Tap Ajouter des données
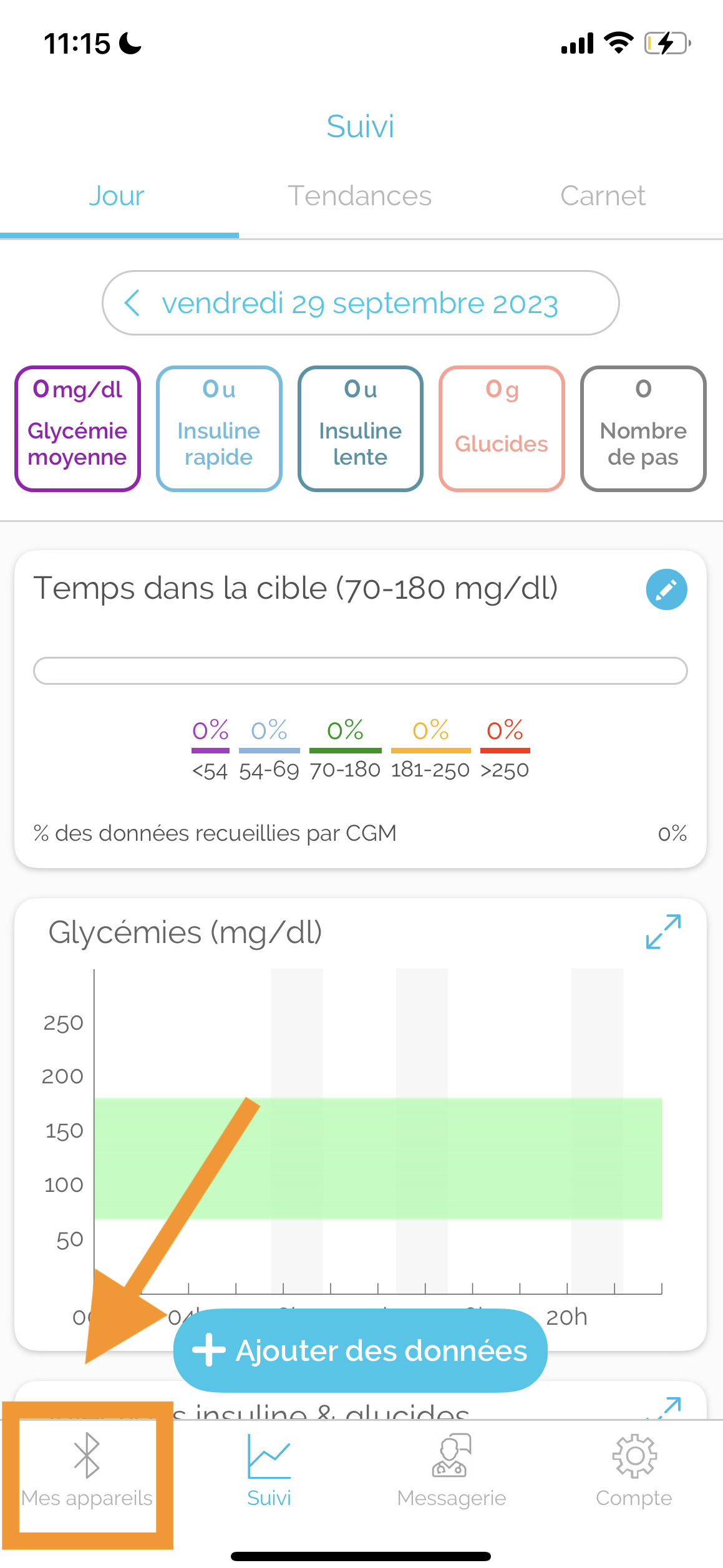Viewport: 723px width, 1568px height. (x=361, y=1350)
